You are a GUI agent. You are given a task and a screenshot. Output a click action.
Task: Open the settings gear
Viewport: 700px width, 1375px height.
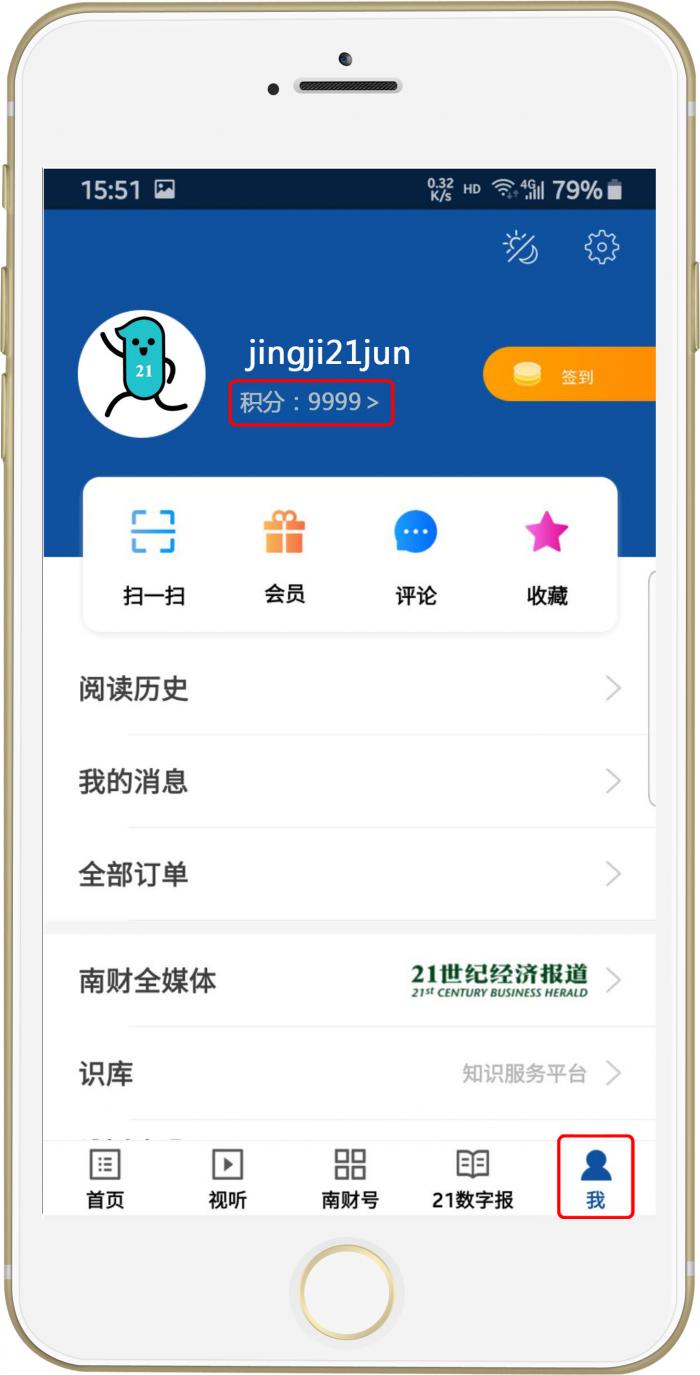602,247
